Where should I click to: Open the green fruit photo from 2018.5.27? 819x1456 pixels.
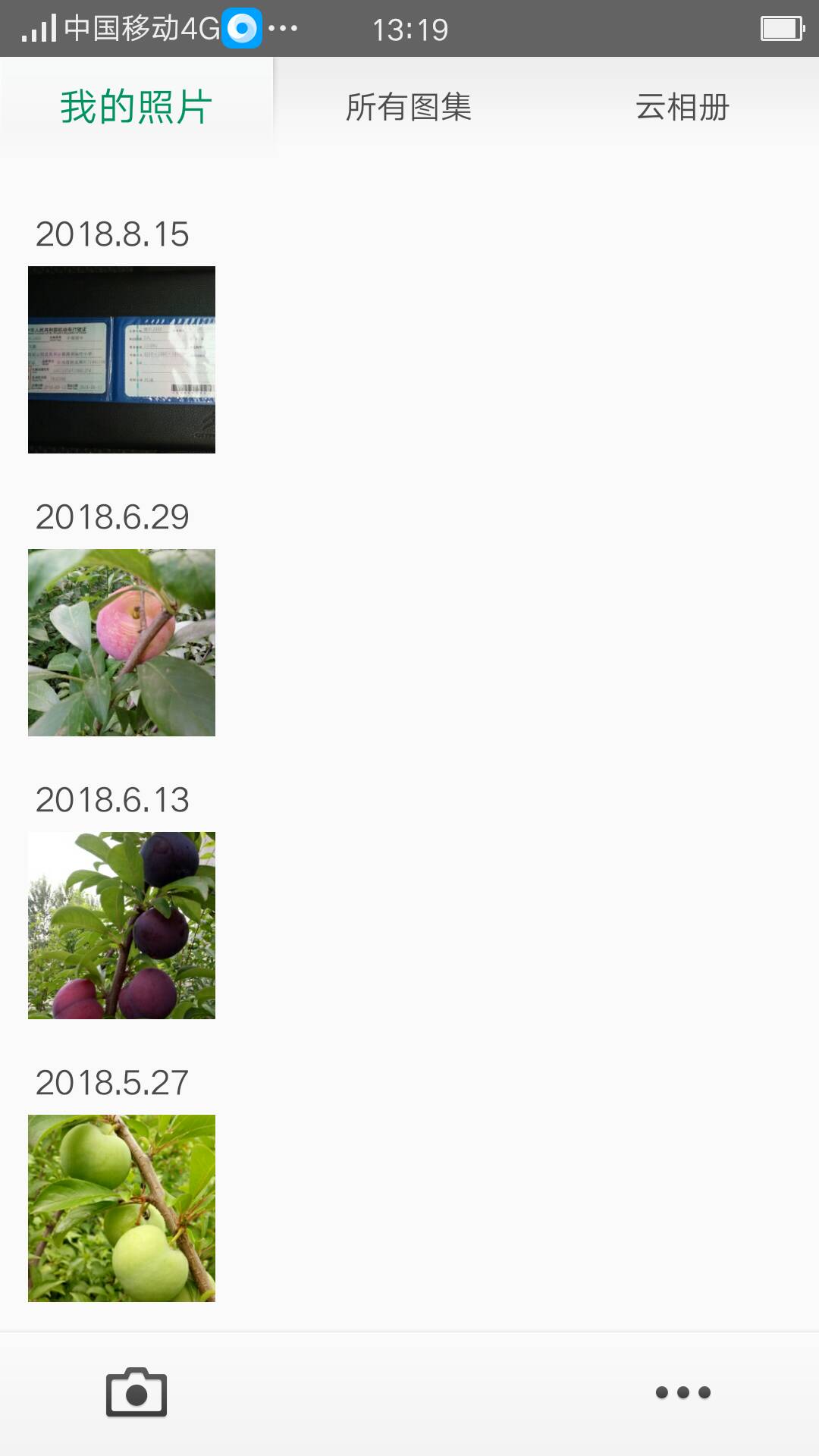point(121,1208)
